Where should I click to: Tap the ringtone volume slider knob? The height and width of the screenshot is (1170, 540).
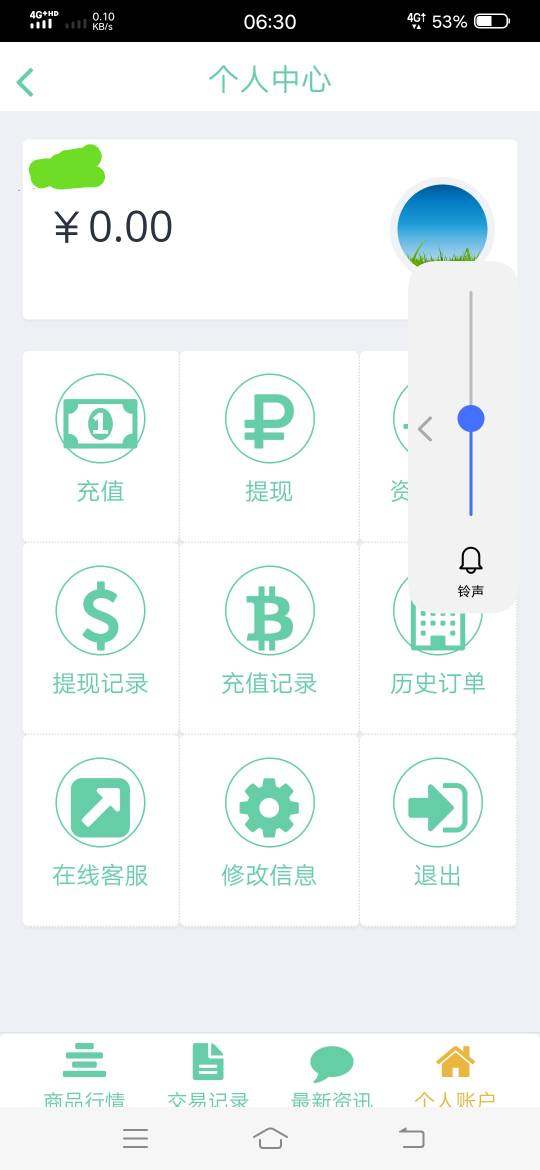click(471, 419)
